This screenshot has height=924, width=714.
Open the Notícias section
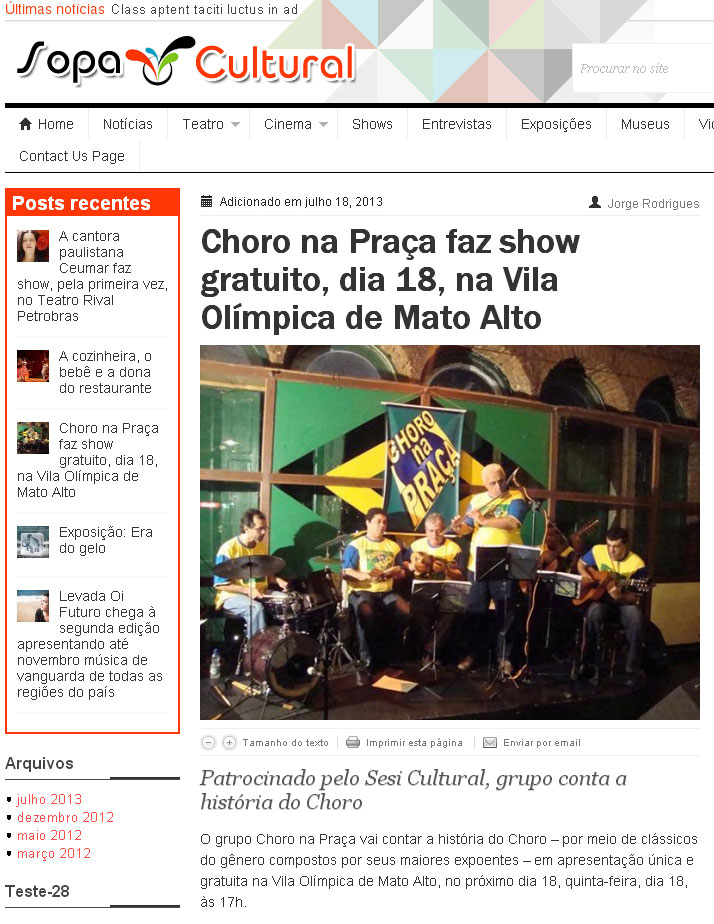pyautogui.click(x=127, y=124)
